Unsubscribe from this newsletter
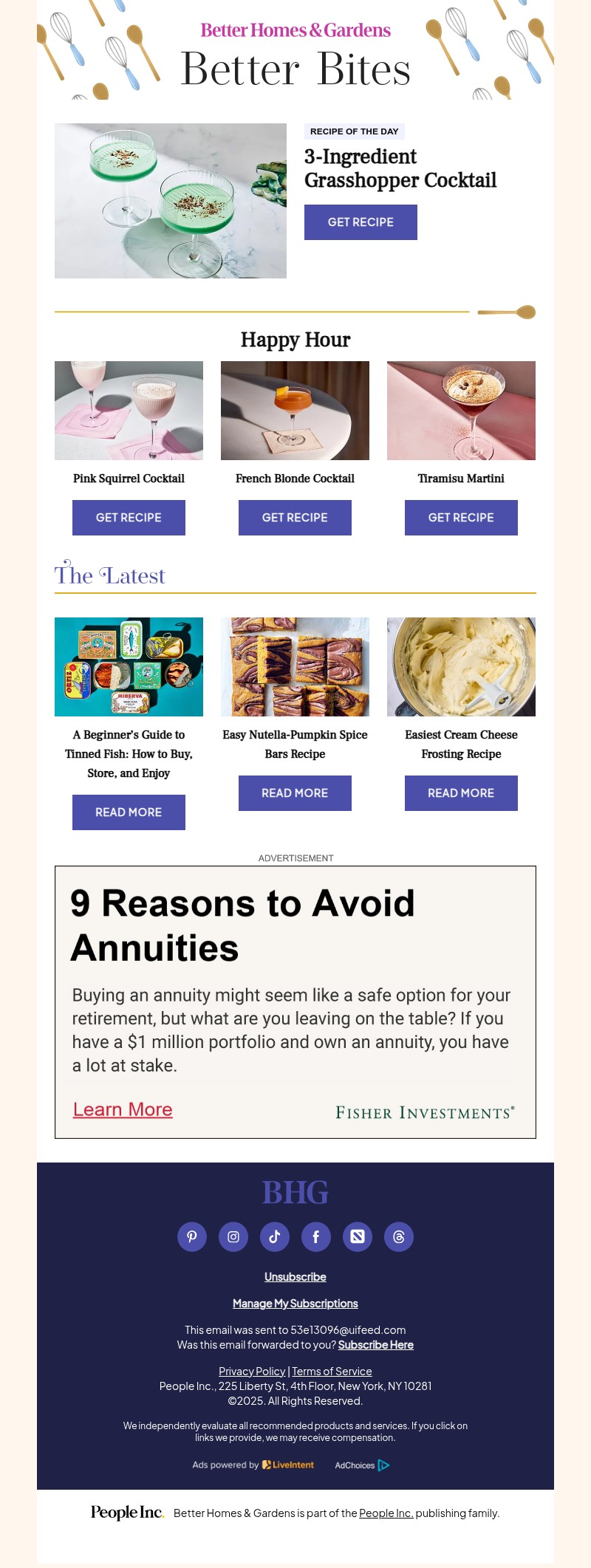This screenshot has width=591, height=1568. click(x=295, y=1277)
